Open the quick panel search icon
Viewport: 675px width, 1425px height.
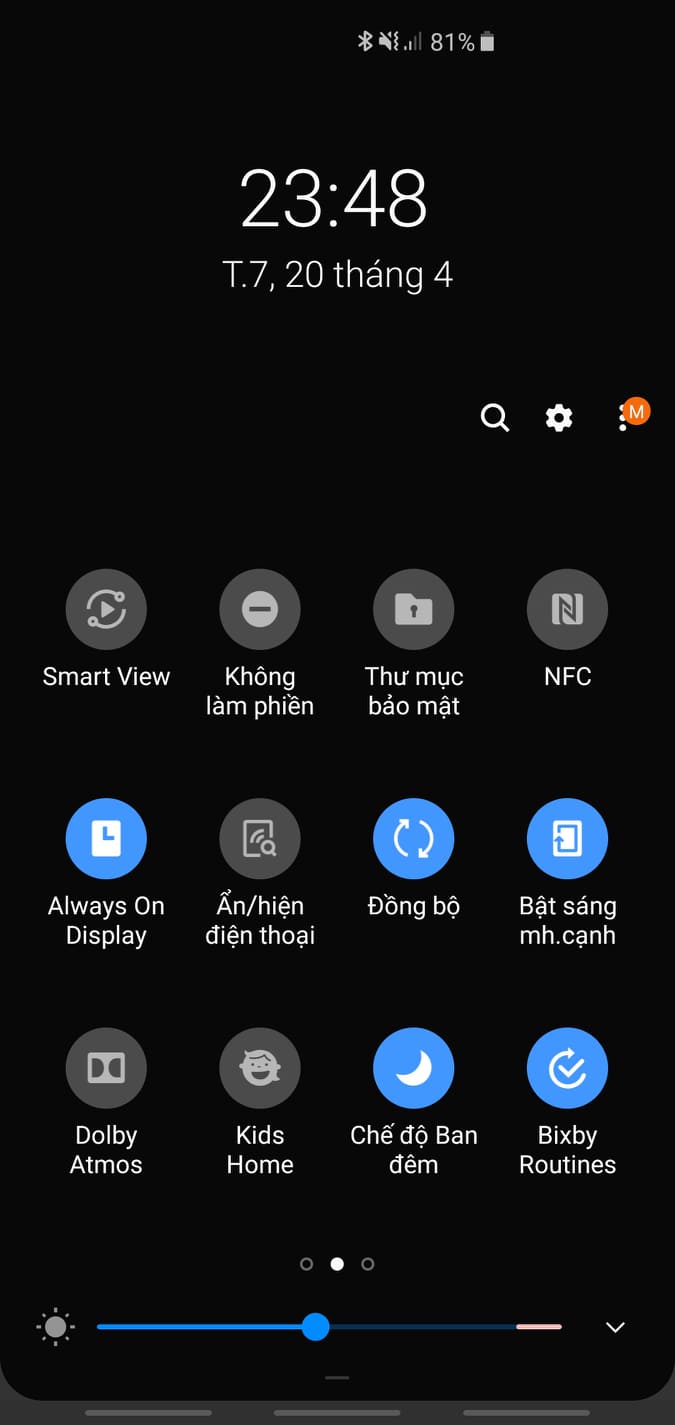pyautogui.click(x=495, y=417)
